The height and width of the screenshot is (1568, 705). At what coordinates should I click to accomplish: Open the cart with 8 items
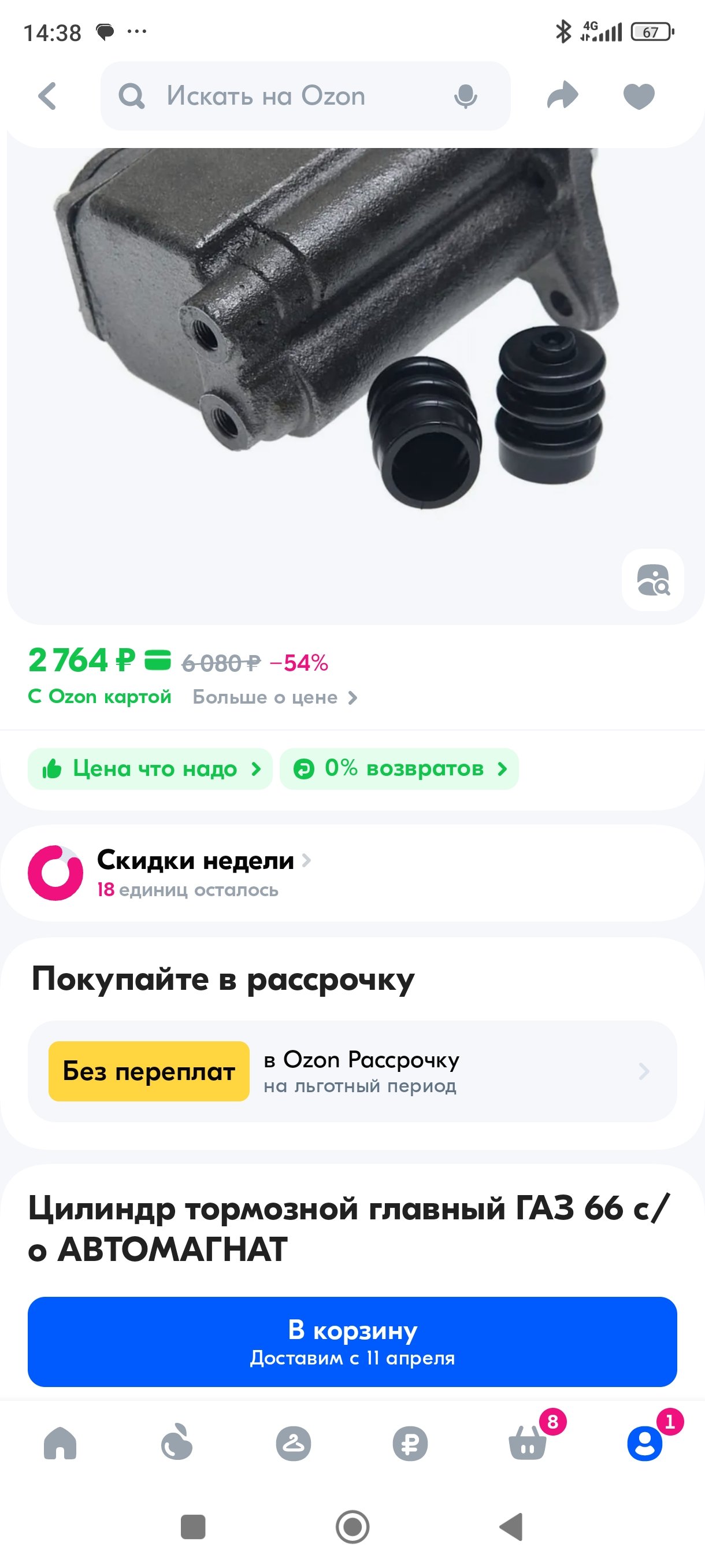(528, 1442)
